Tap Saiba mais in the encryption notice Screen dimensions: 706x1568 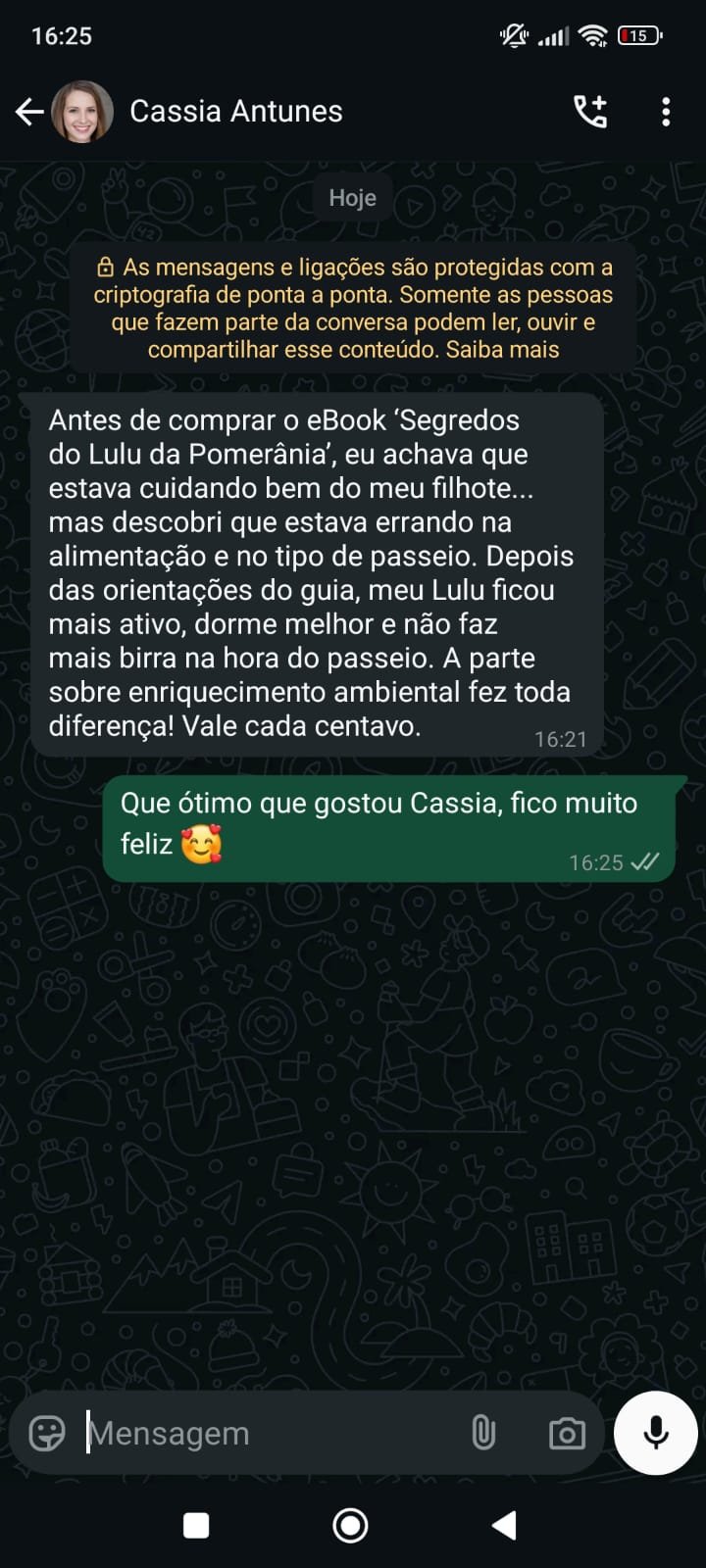(x=502, y=350)
